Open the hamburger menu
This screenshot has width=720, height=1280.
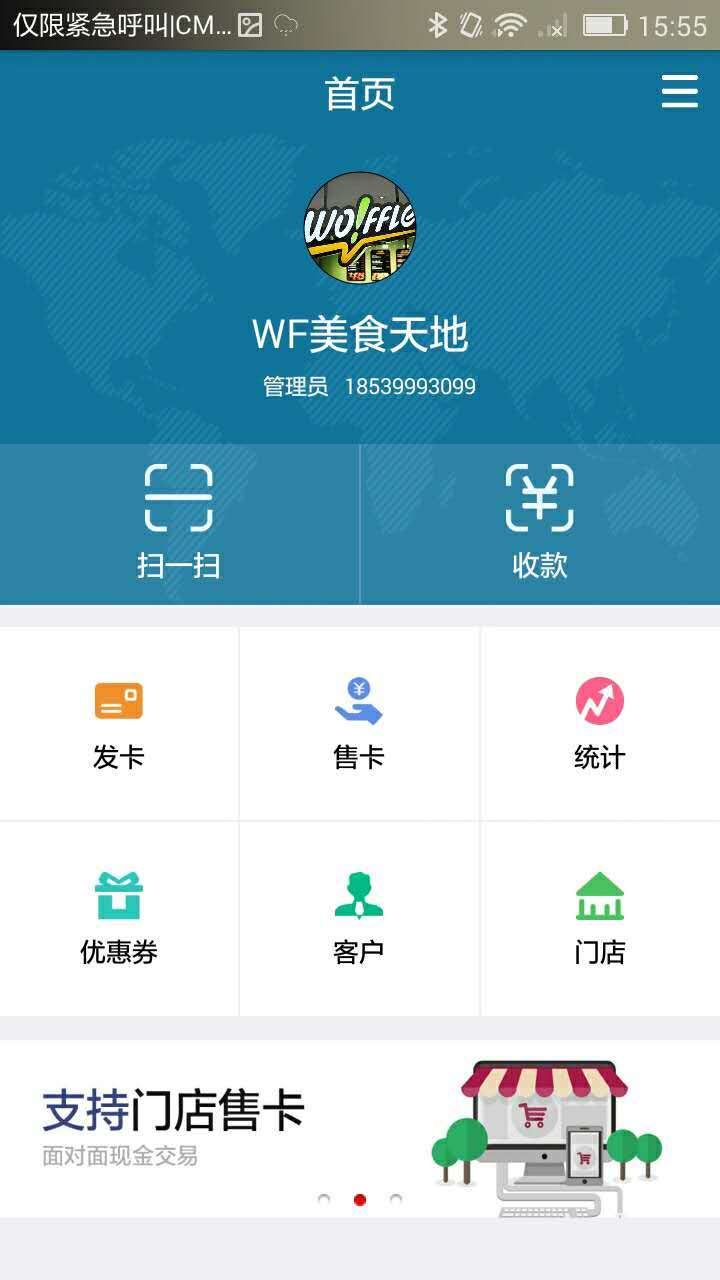point(680,92)
